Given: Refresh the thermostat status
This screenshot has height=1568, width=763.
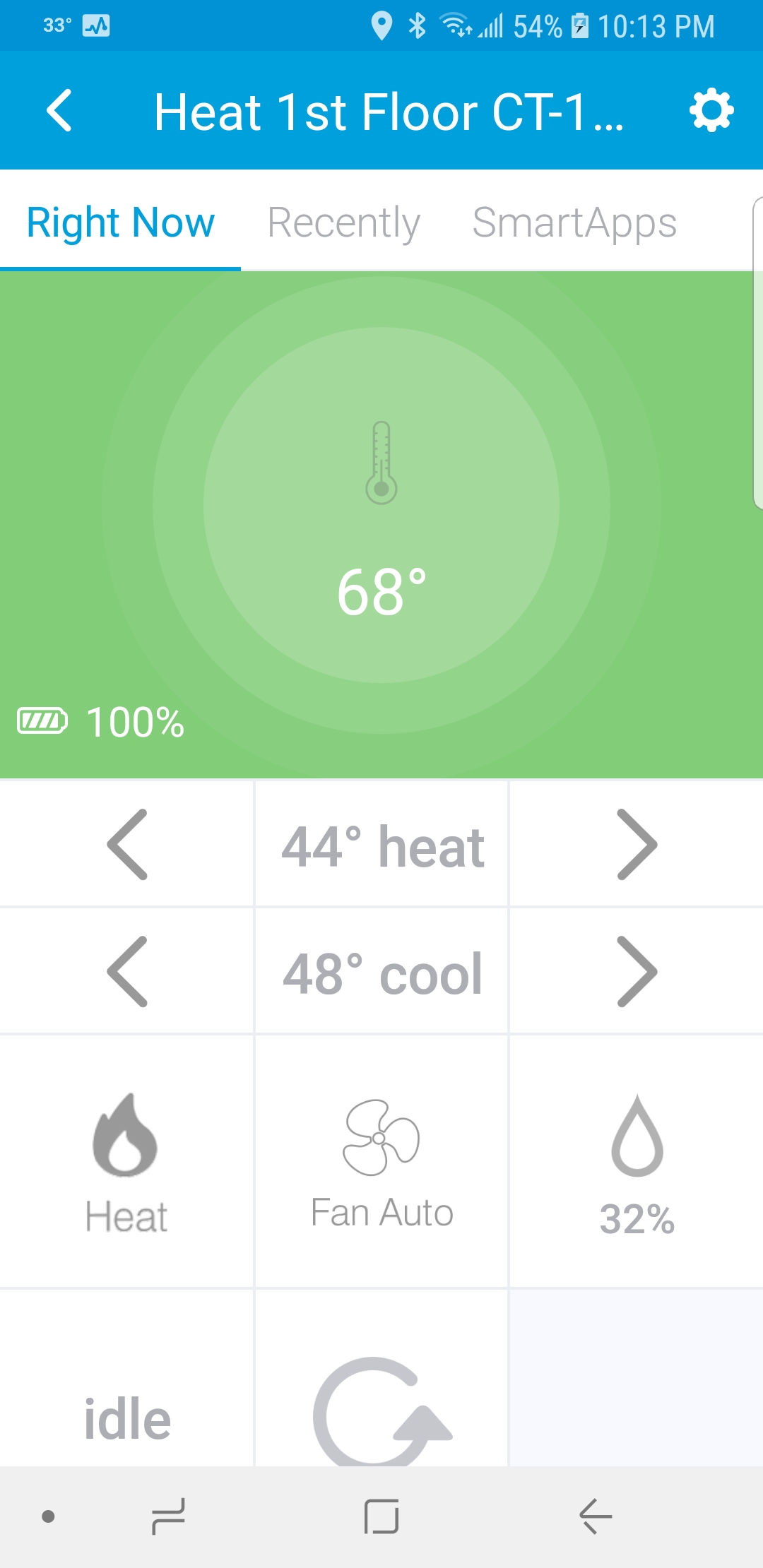Looking at the screenshot, I should pyautogui.click(x=381, y=1409).
